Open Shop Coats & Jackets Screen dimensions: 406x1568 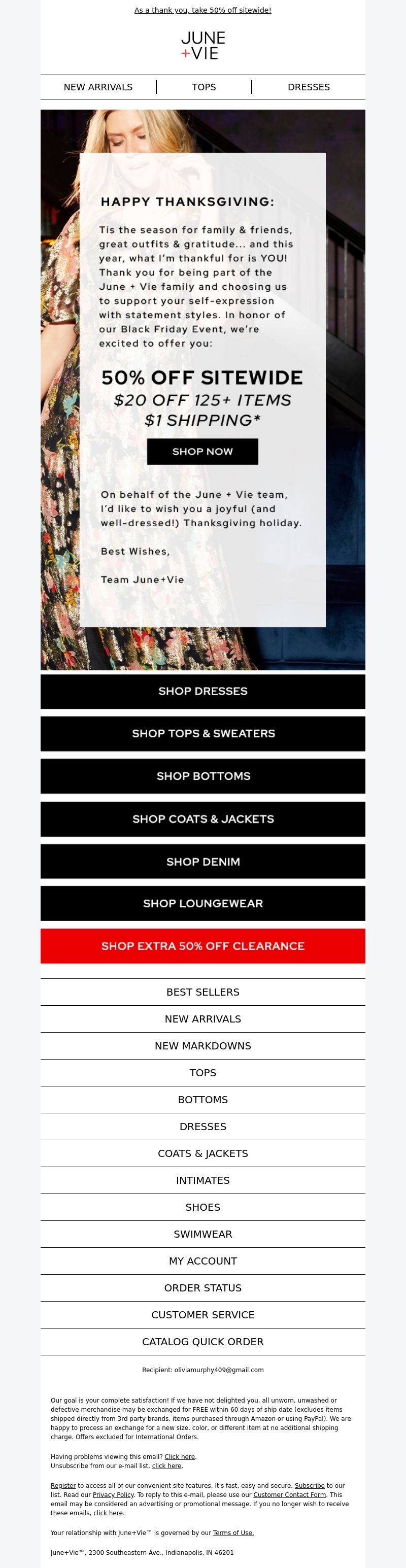202,819
